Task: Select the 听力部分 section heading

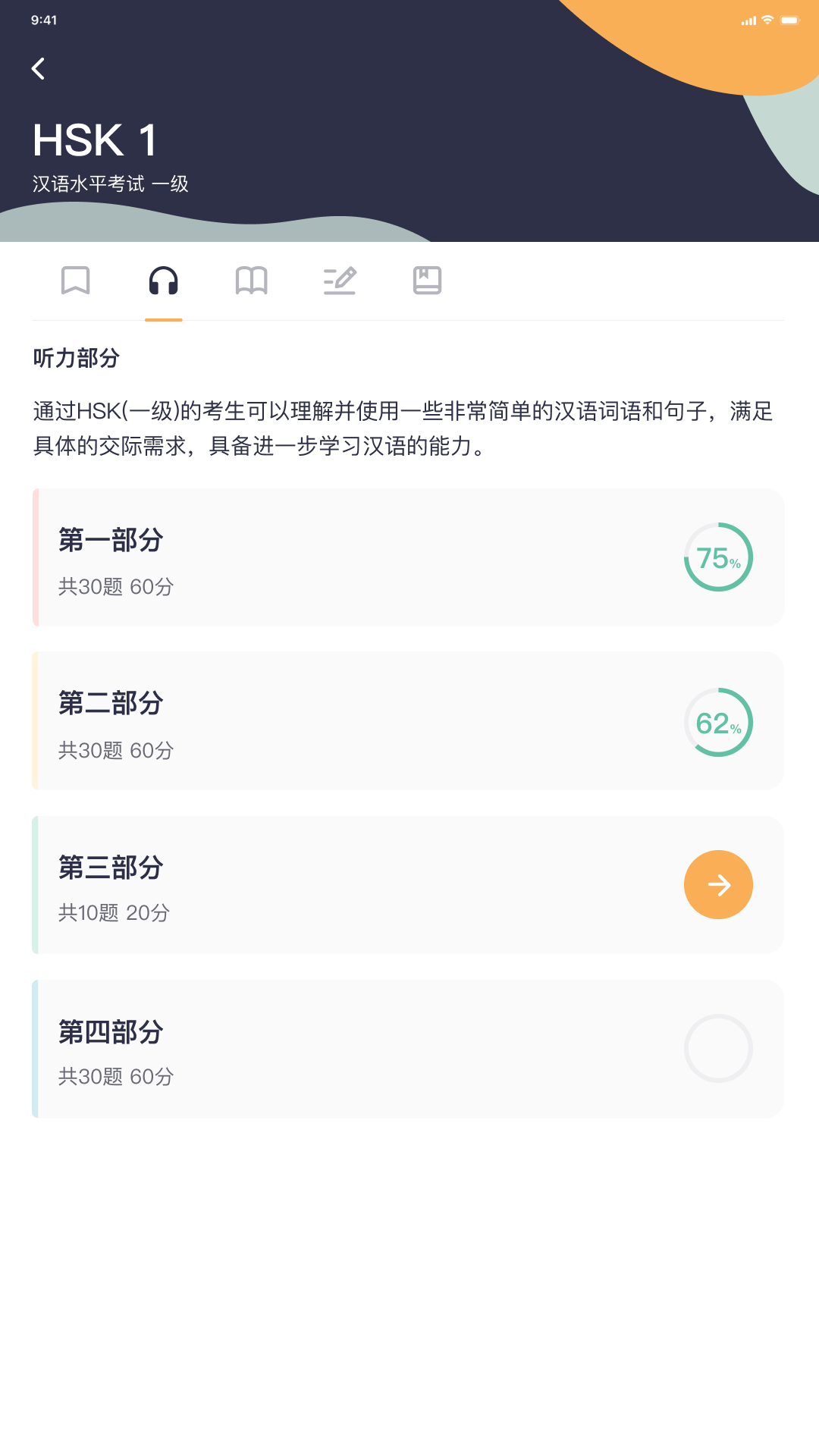Action: pyautogui.click(x=76, y=357)
